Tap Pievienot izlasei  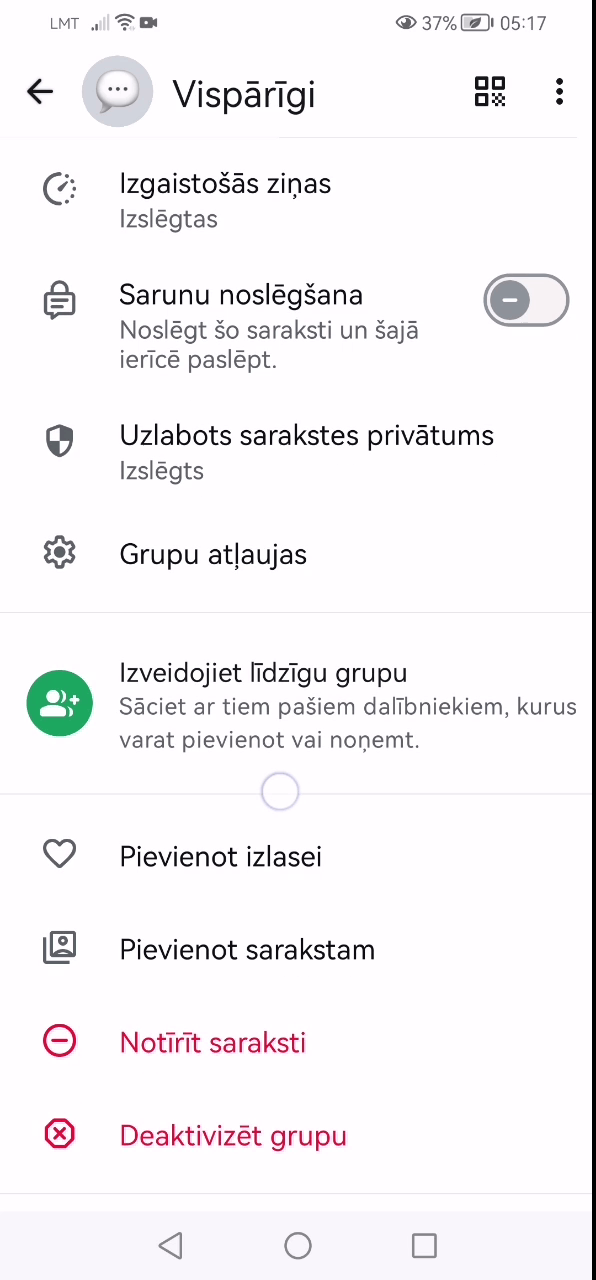click(x=298, y=856)
